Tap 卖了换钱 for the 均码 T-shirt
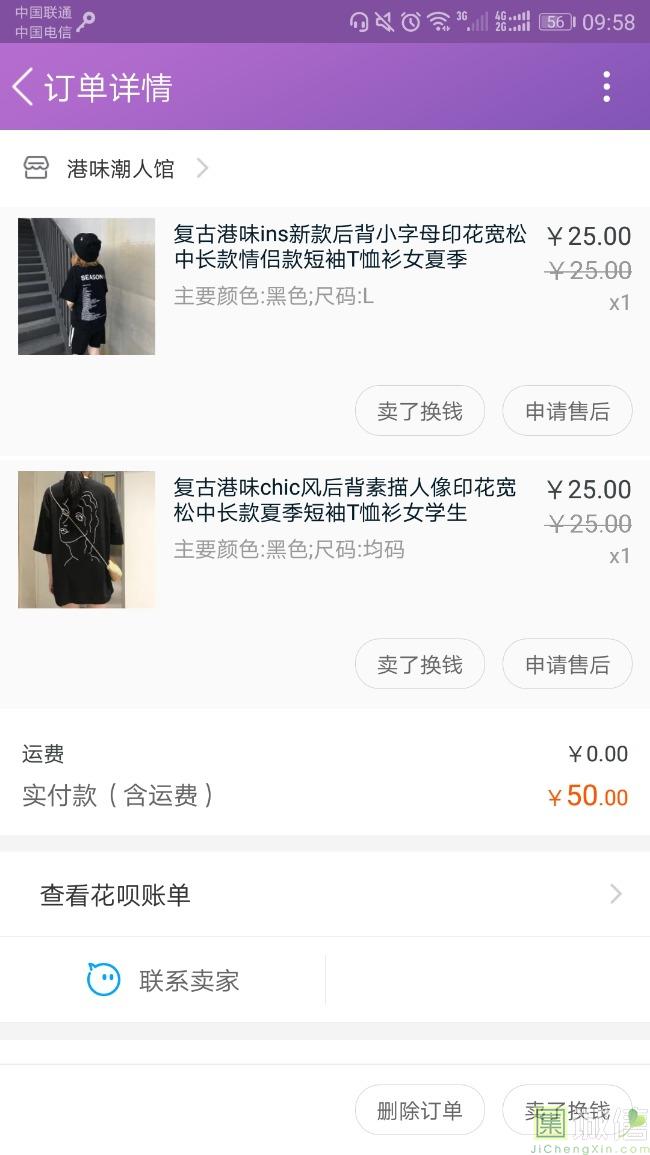 pyautogui.click(x=420, y=665)
